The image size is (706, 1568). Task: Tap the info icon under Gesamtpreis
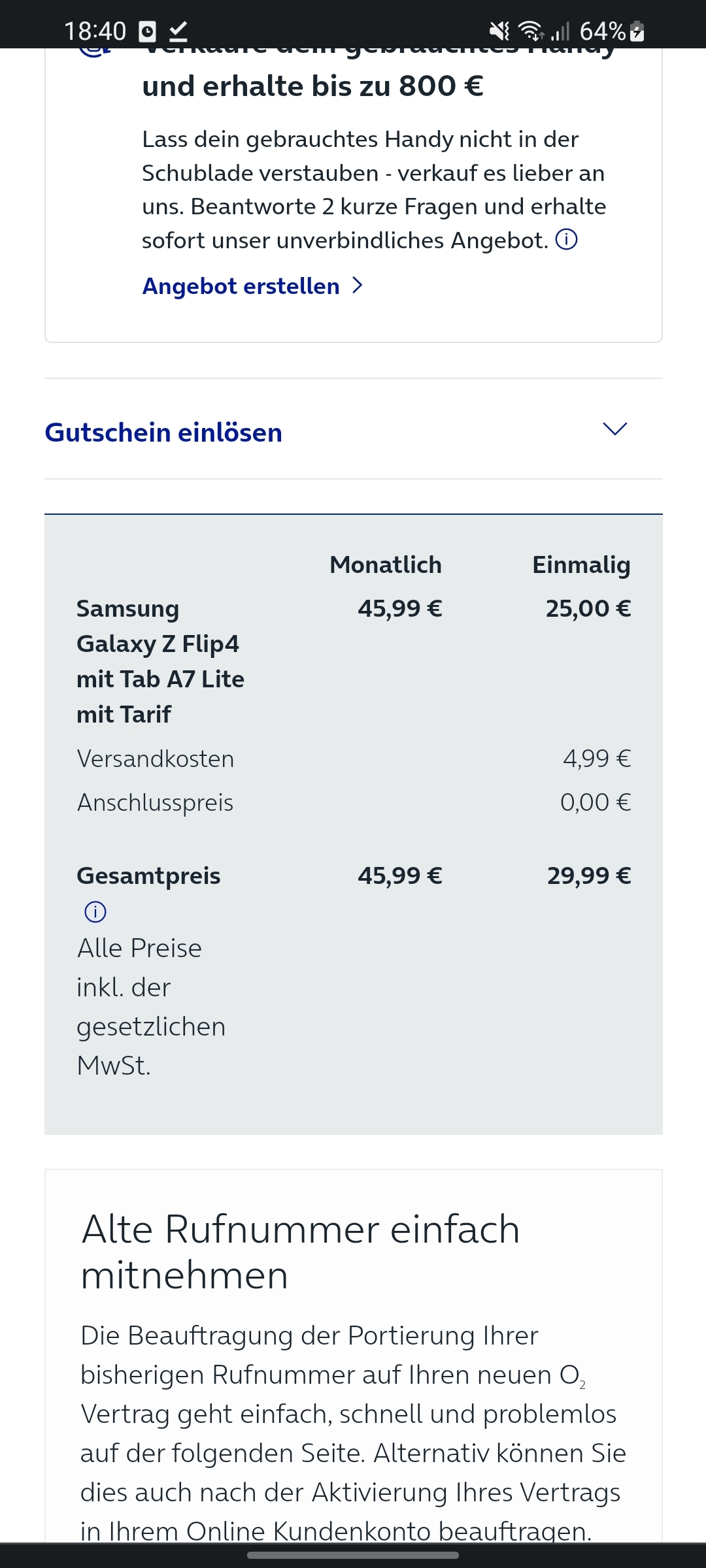point(95,912)
